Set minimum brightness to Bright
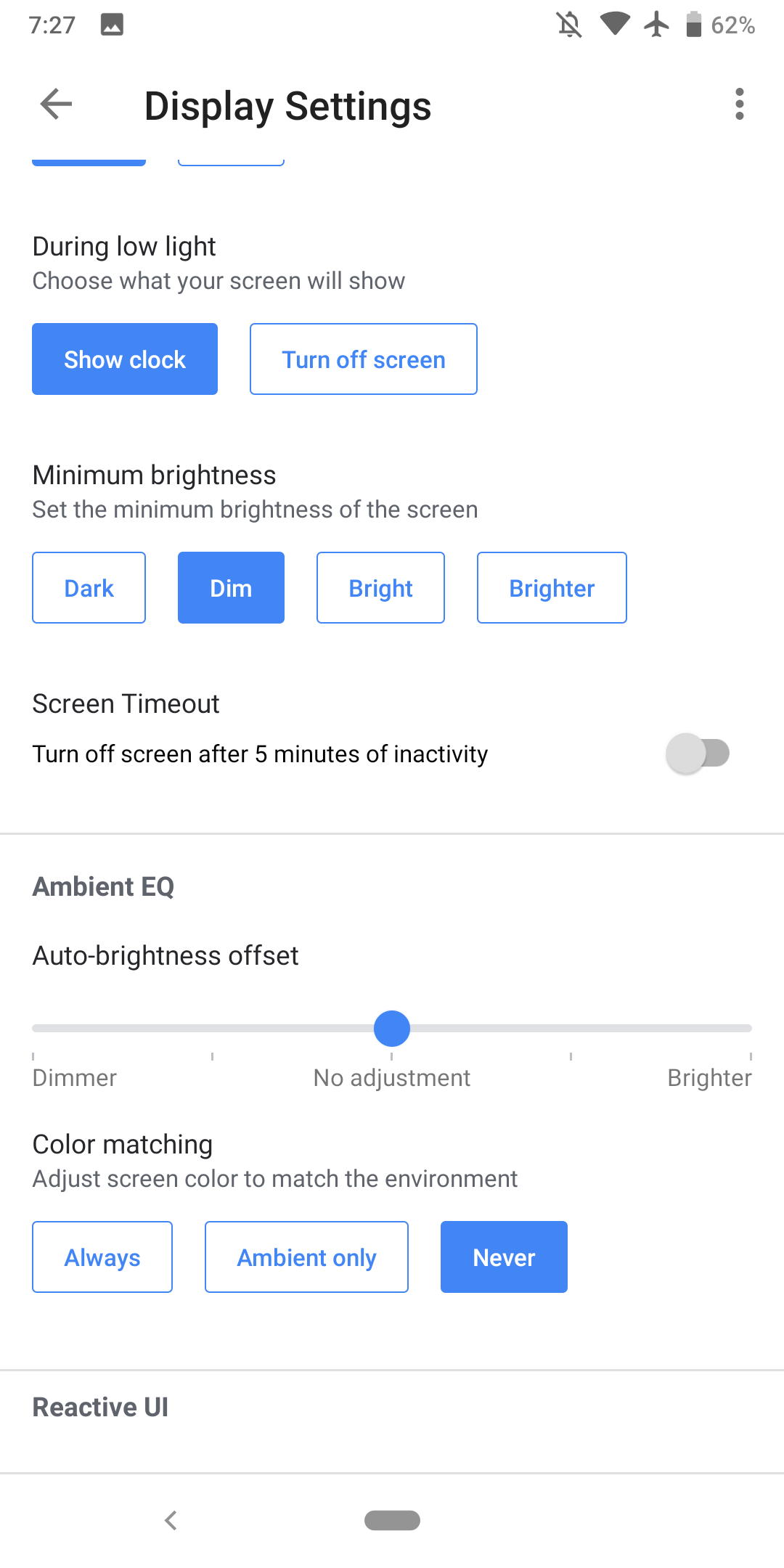 380,588
